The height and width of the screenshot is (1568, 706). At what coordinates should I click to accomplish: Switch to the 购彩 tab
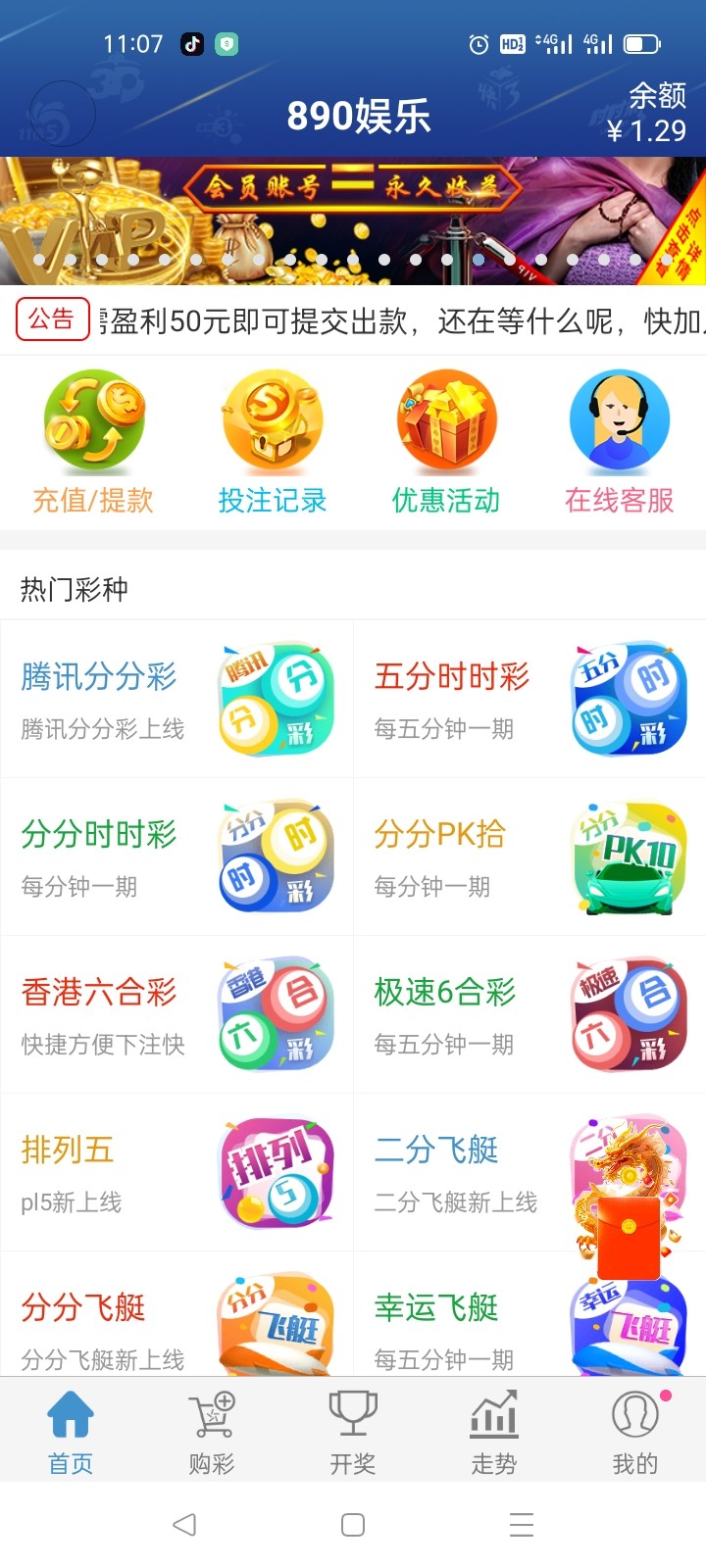pyautogui.click(x=212, y=1432)
